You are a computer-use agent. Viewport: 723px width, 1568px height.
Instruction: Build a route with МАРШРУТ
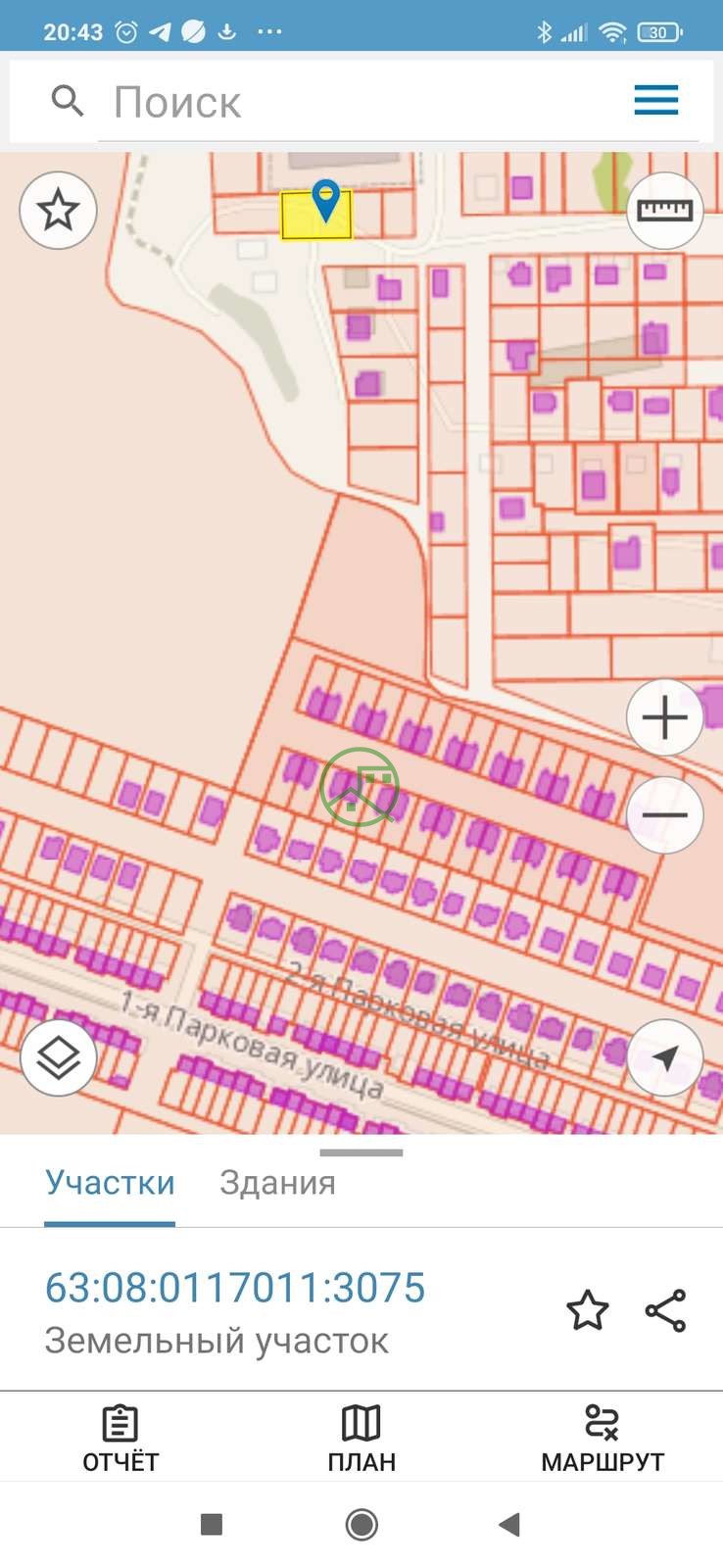602,1439
